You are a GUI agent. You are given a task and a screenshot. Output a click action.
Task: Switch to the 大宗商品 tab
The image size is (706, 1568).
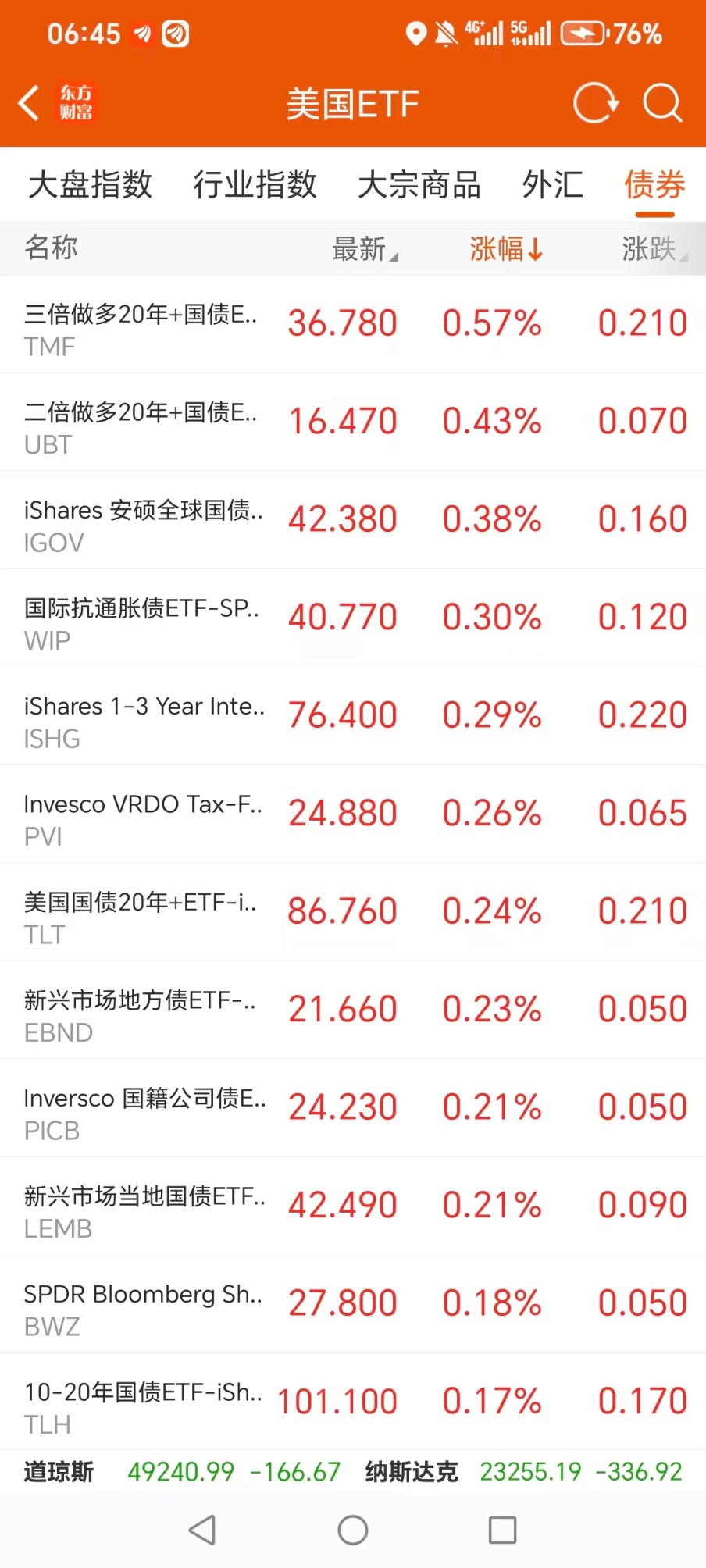tap(419, 185)
